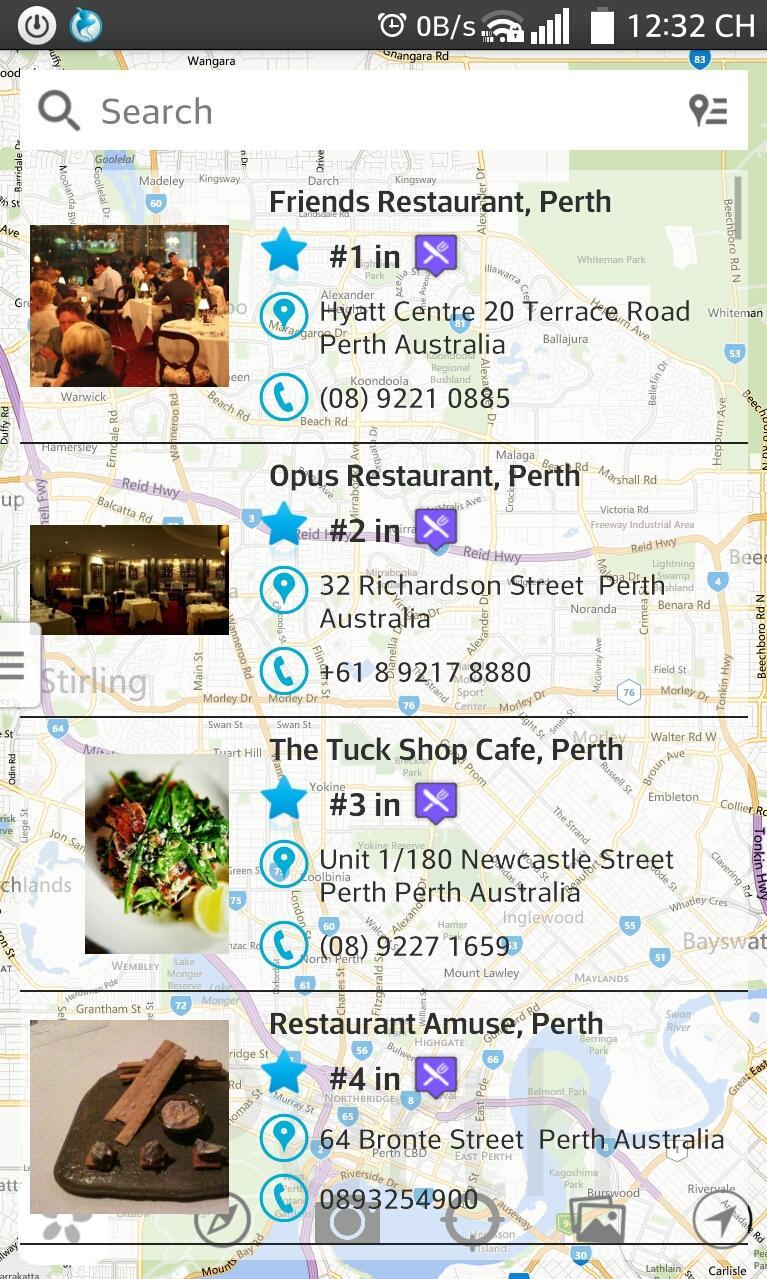Tap the my-location crosshair icon
Image resolution: width=767 pixels, height=1279 pixels.
click(x=470, y=1220)
